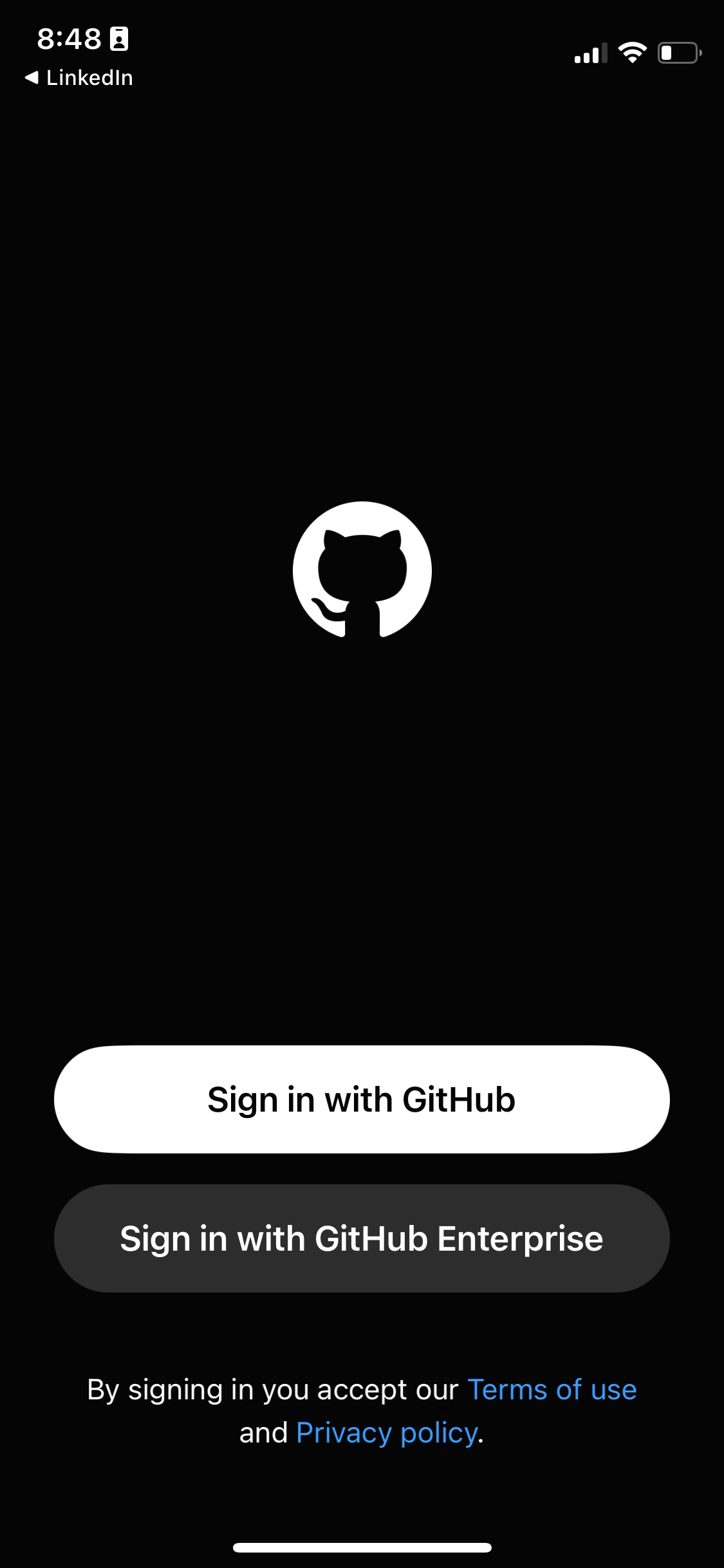Tap the primary GitHub sign-in button
The image size is (724, 1568).
[x=362, y=1099]
